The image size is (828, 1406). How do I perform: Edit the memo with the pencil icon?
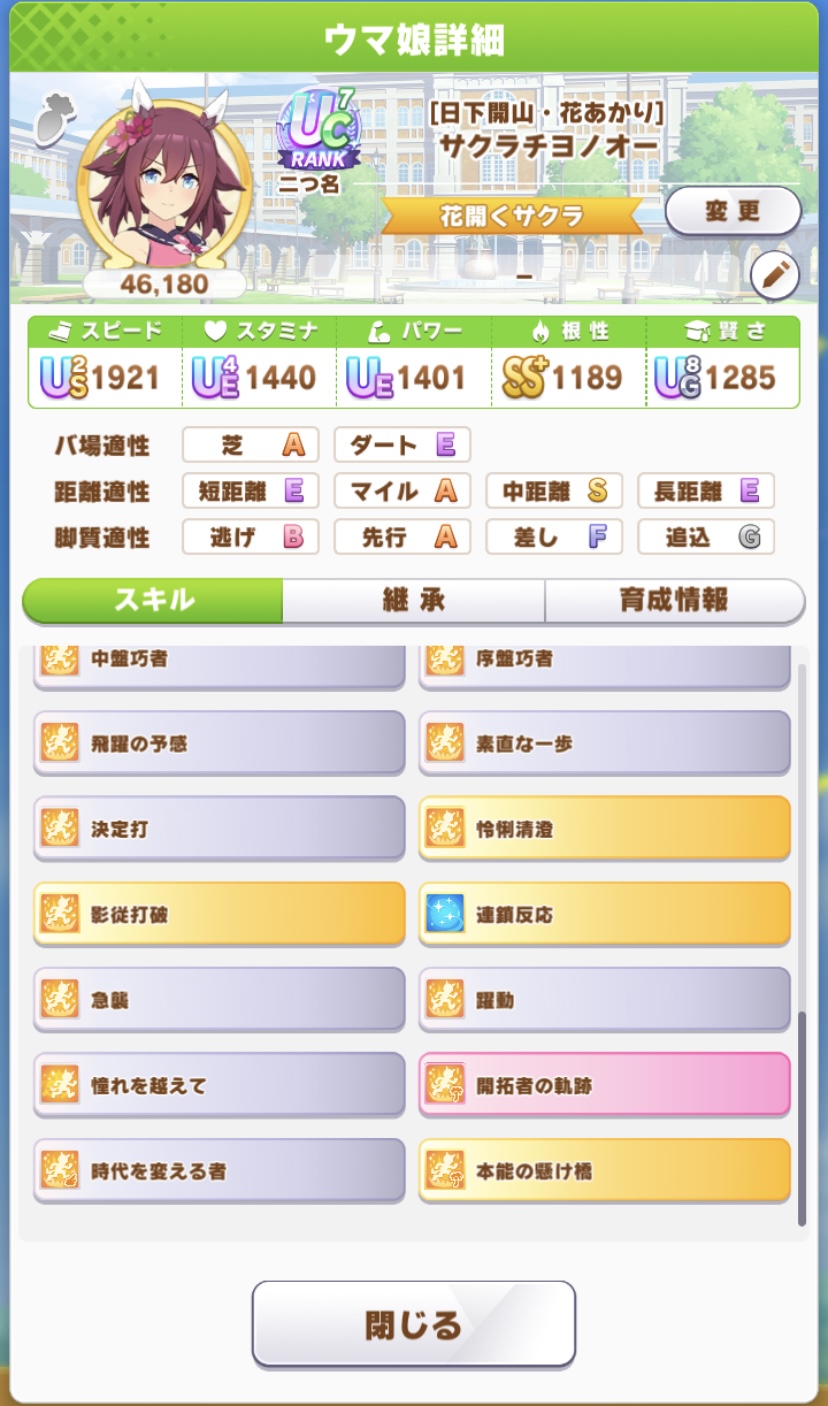[x=774, y=276]
